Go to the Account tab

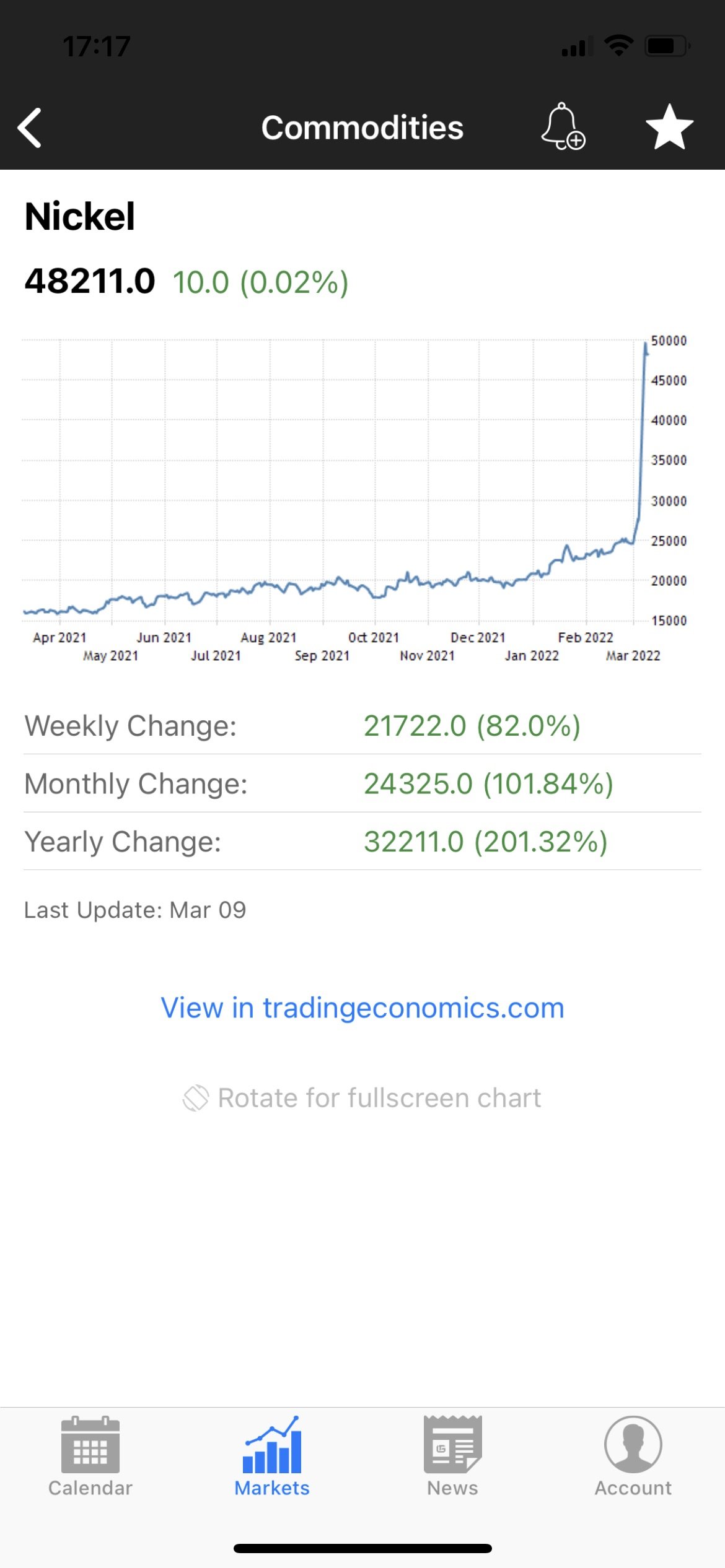click(633, 1455)
